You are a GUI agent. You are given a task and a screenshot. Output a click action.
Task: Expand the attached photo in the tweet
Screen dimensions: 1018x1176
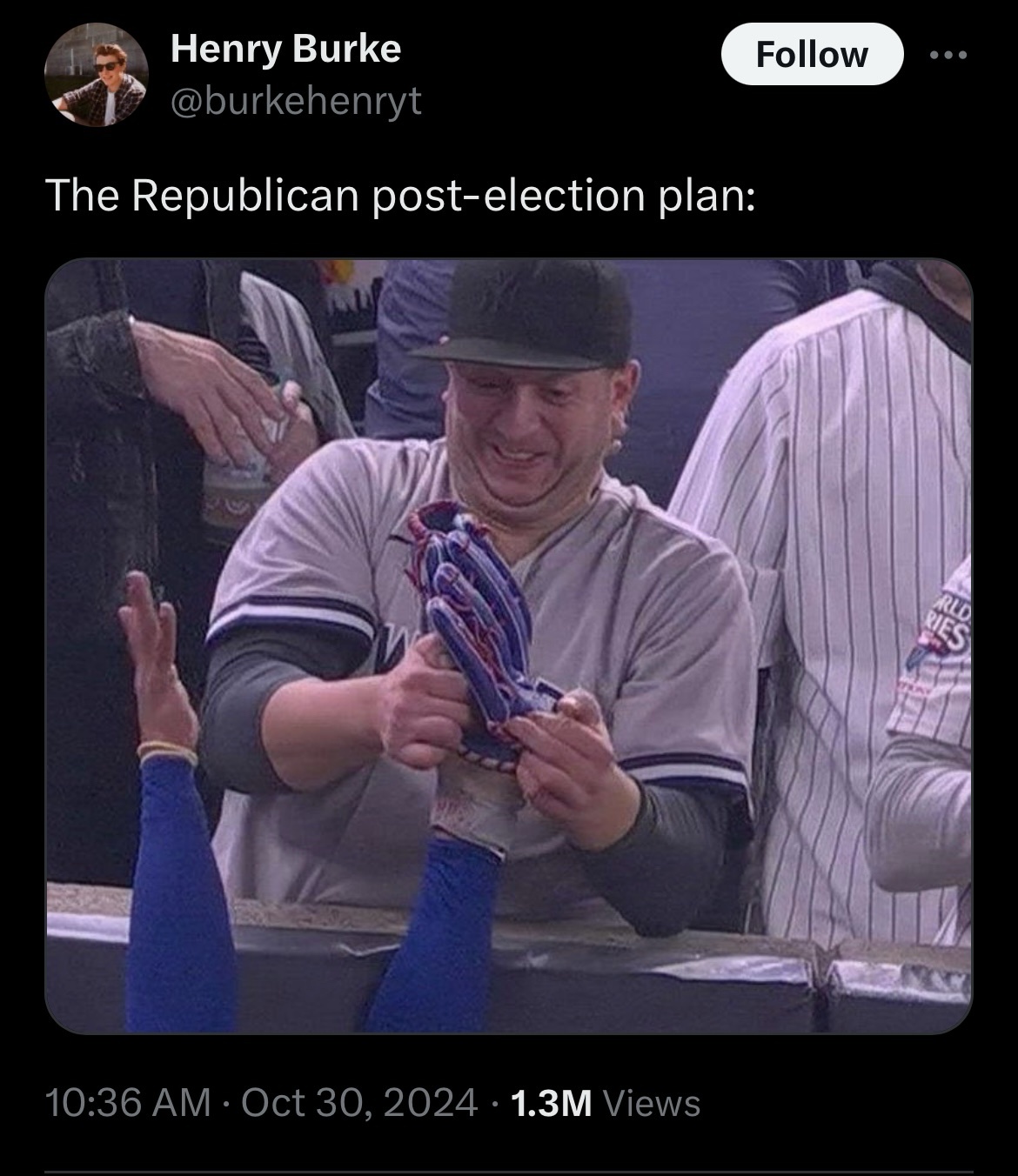click(508, 645)
